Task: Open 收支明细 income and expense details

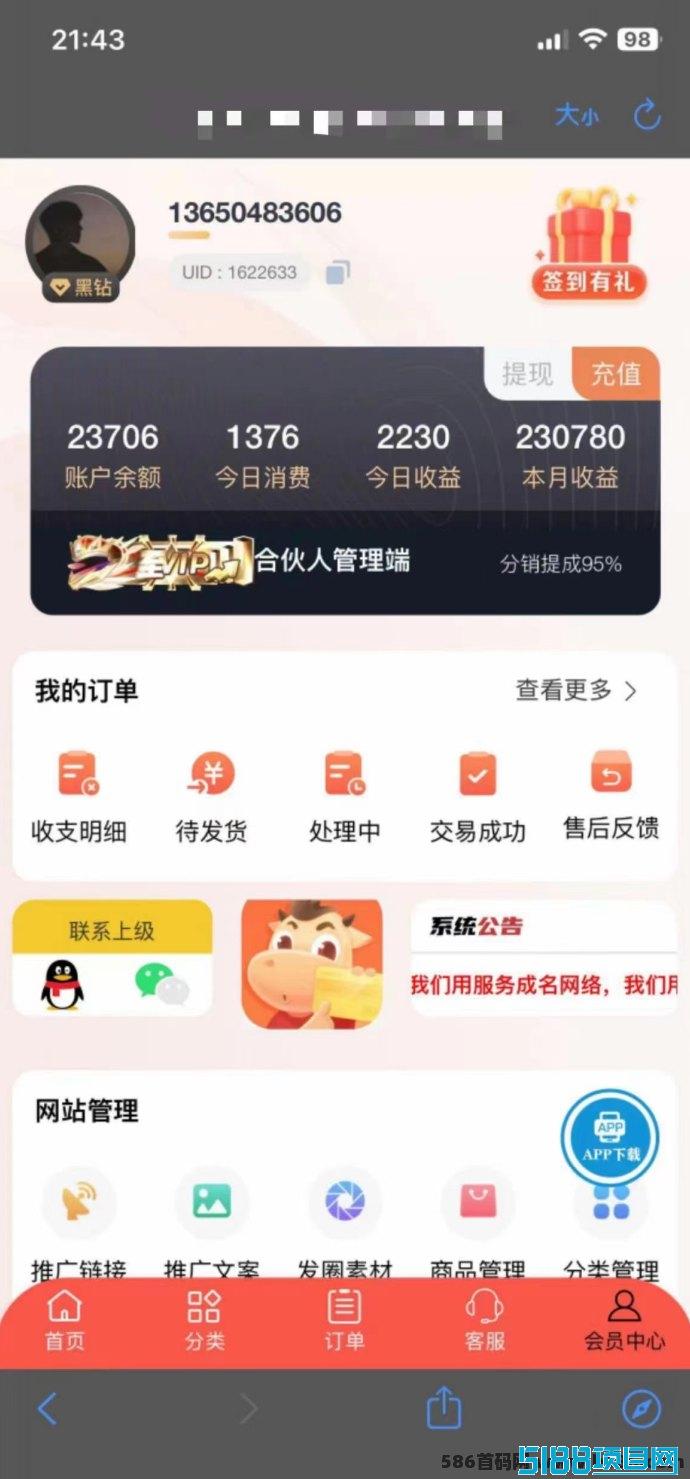Action: [78, 797]
